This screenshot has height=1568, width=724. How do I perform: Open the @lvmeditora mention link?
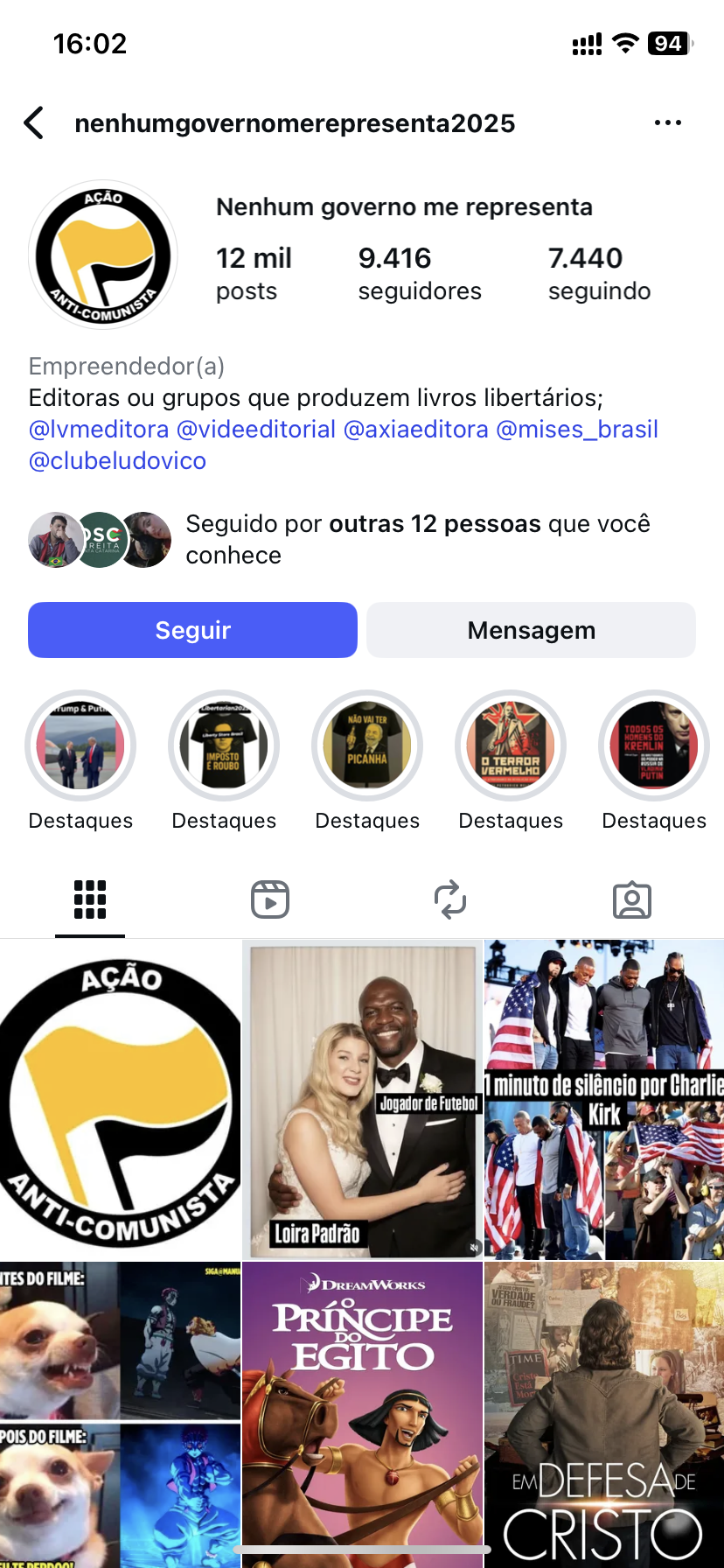(x=99, y=430)
